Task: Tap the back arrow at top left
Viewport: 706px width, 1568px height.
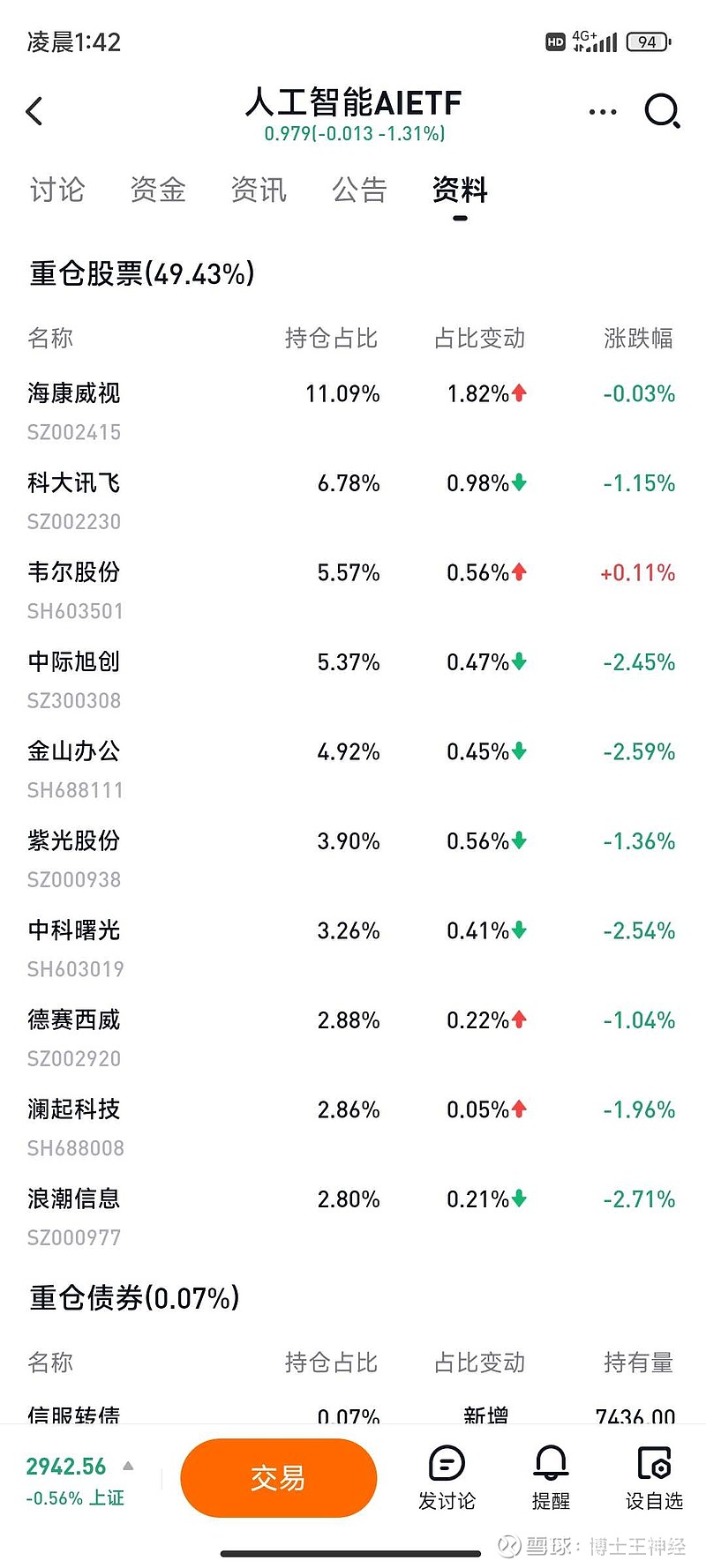Action: (x=34, y=112)
